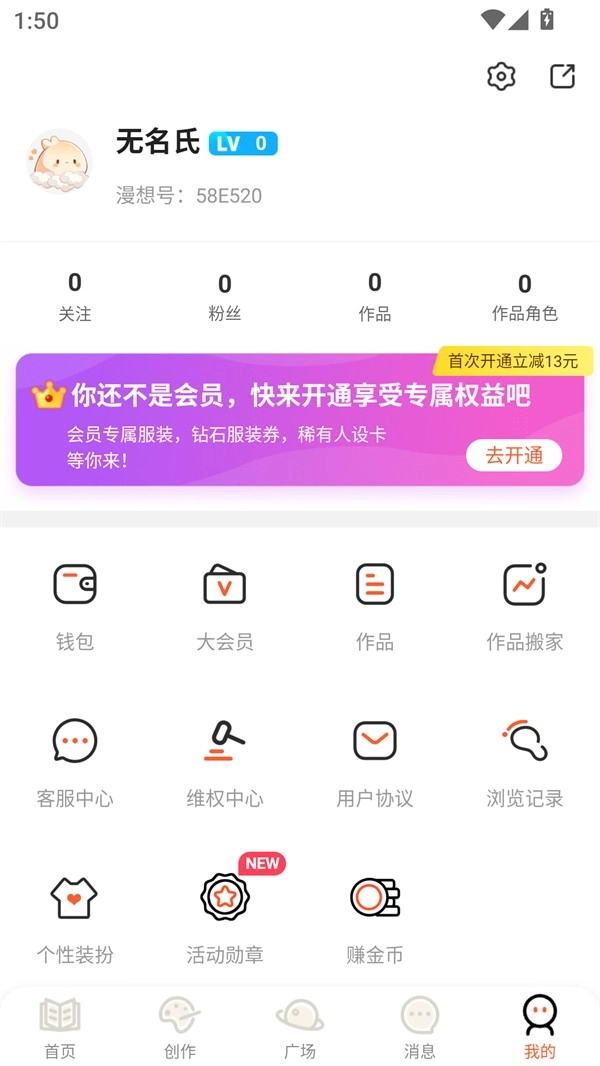
Task: Switch to the 首页 tab
Action: point(60,1027)
